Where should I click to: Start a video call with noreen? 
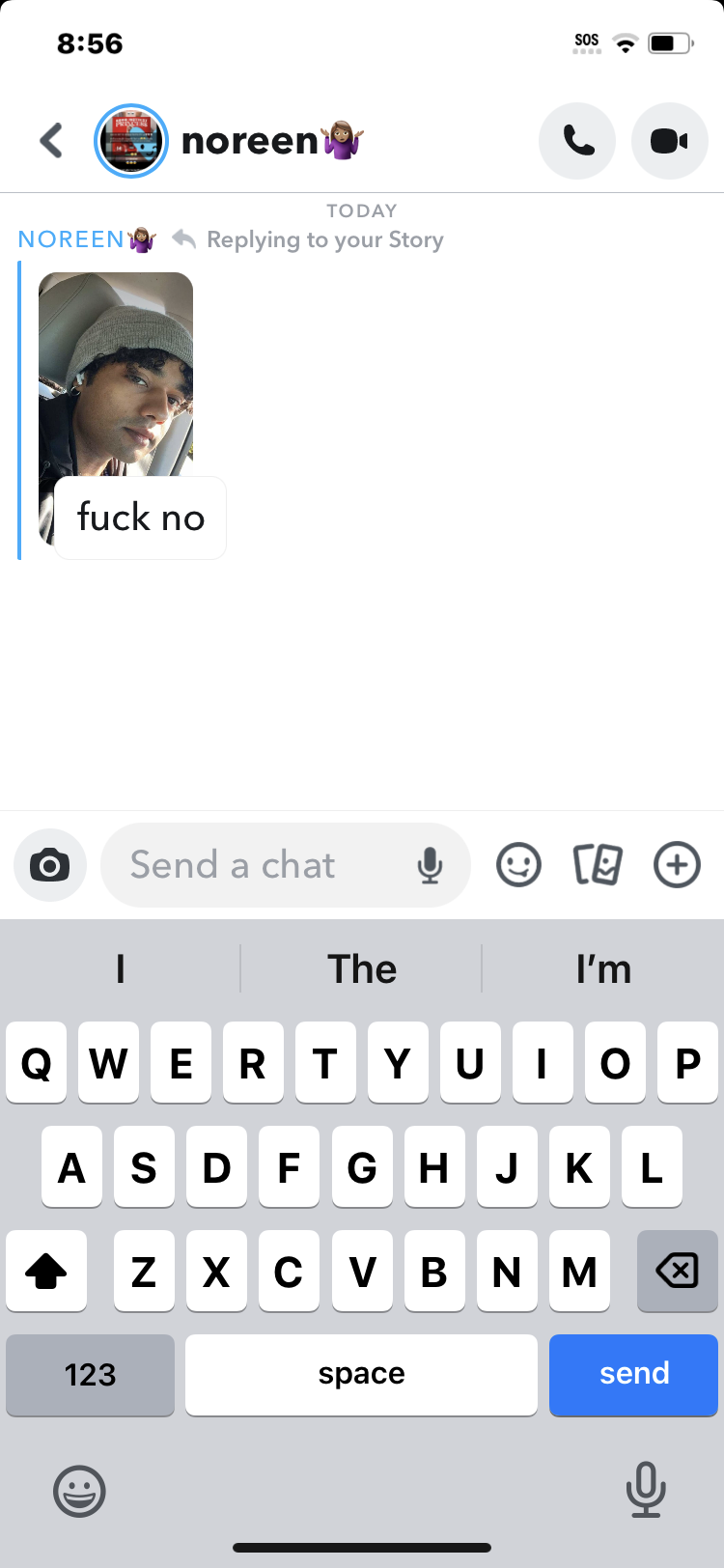[669, 141]
